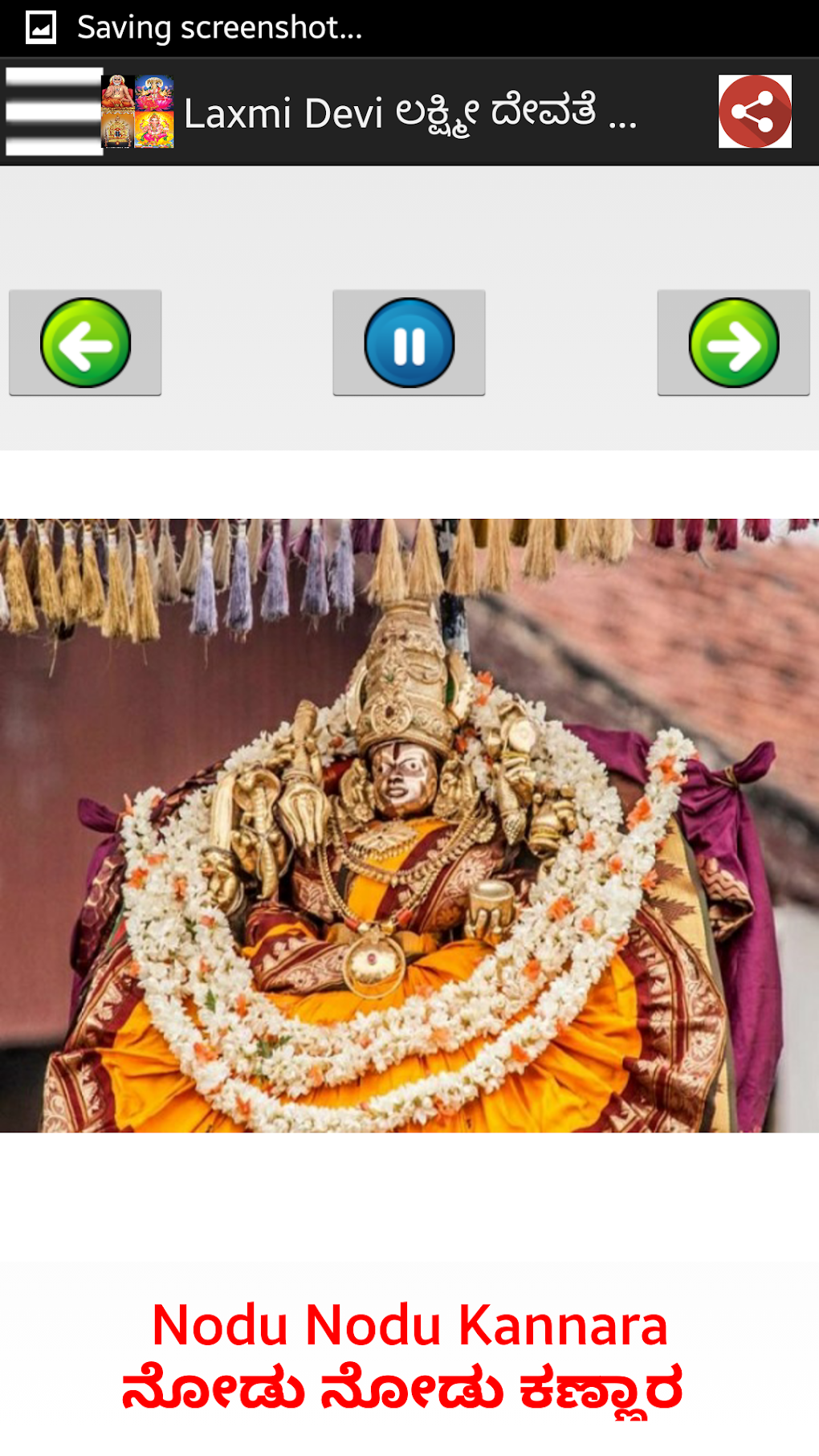Viewport: 819px width, 1456px height.
Task: Pause the current song
Action: click(409, 343)
